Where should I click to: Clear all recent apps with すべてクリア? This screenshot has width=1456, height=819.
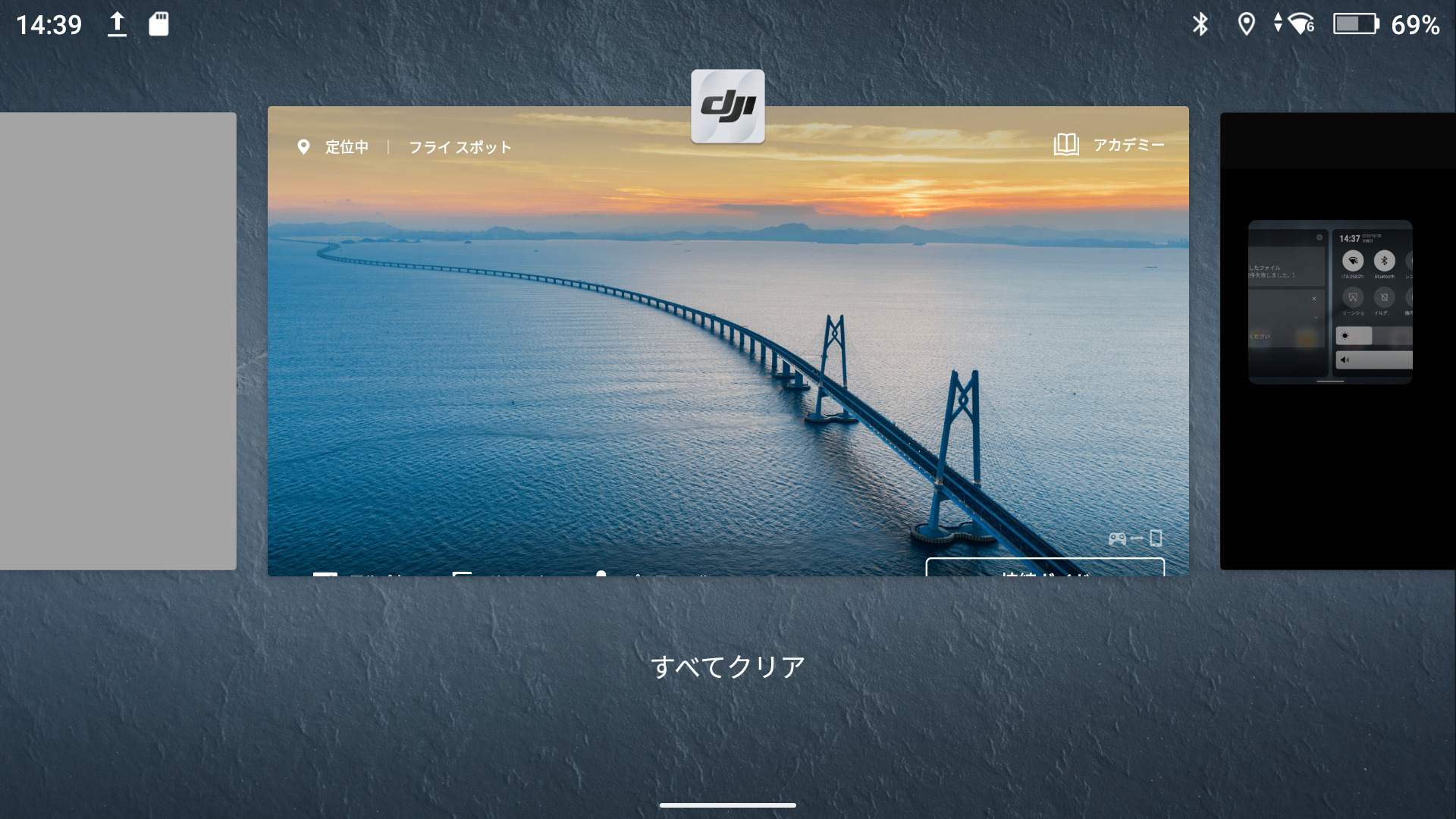click(x=728, y=667)
